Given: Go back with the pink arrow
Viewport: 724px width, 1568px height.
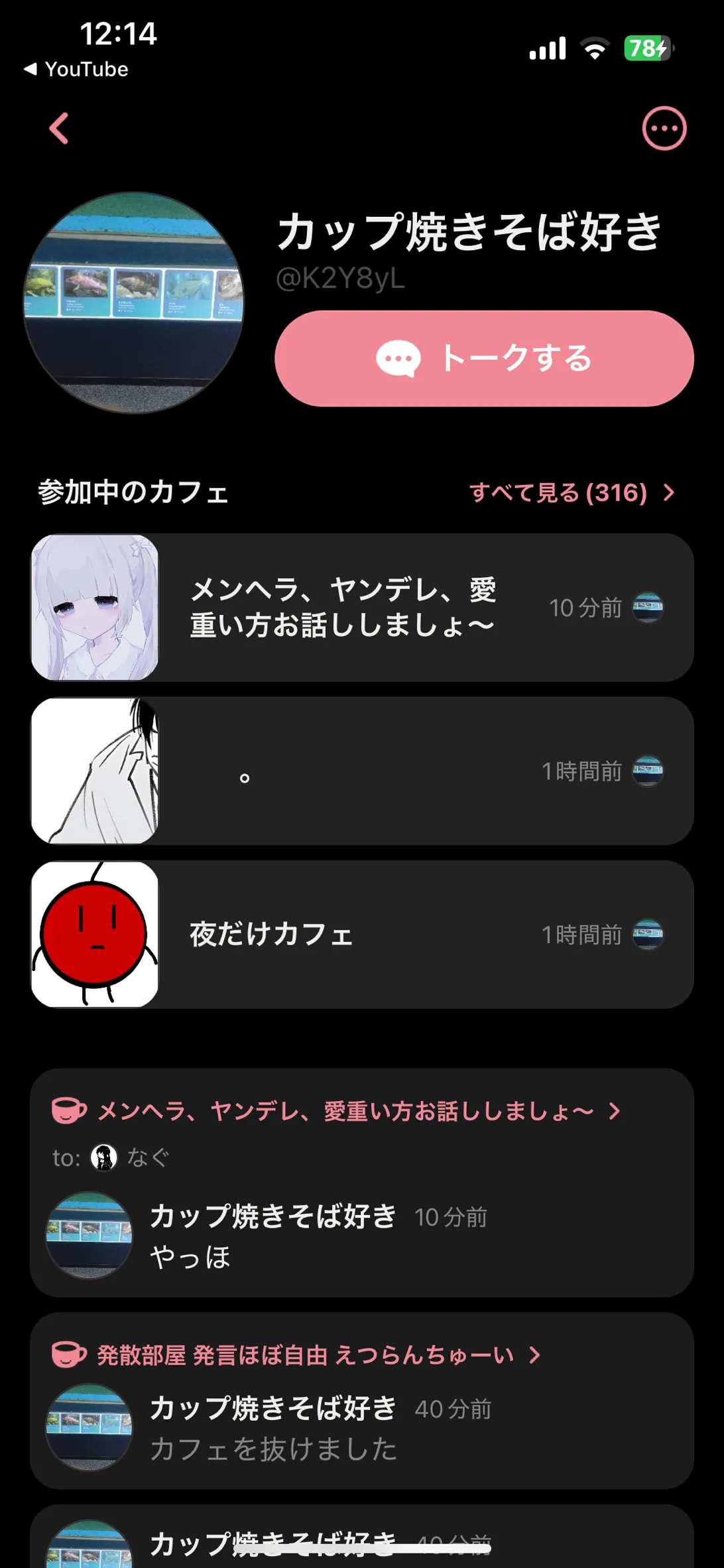Looking at the screenshot, I should point(59,128).
